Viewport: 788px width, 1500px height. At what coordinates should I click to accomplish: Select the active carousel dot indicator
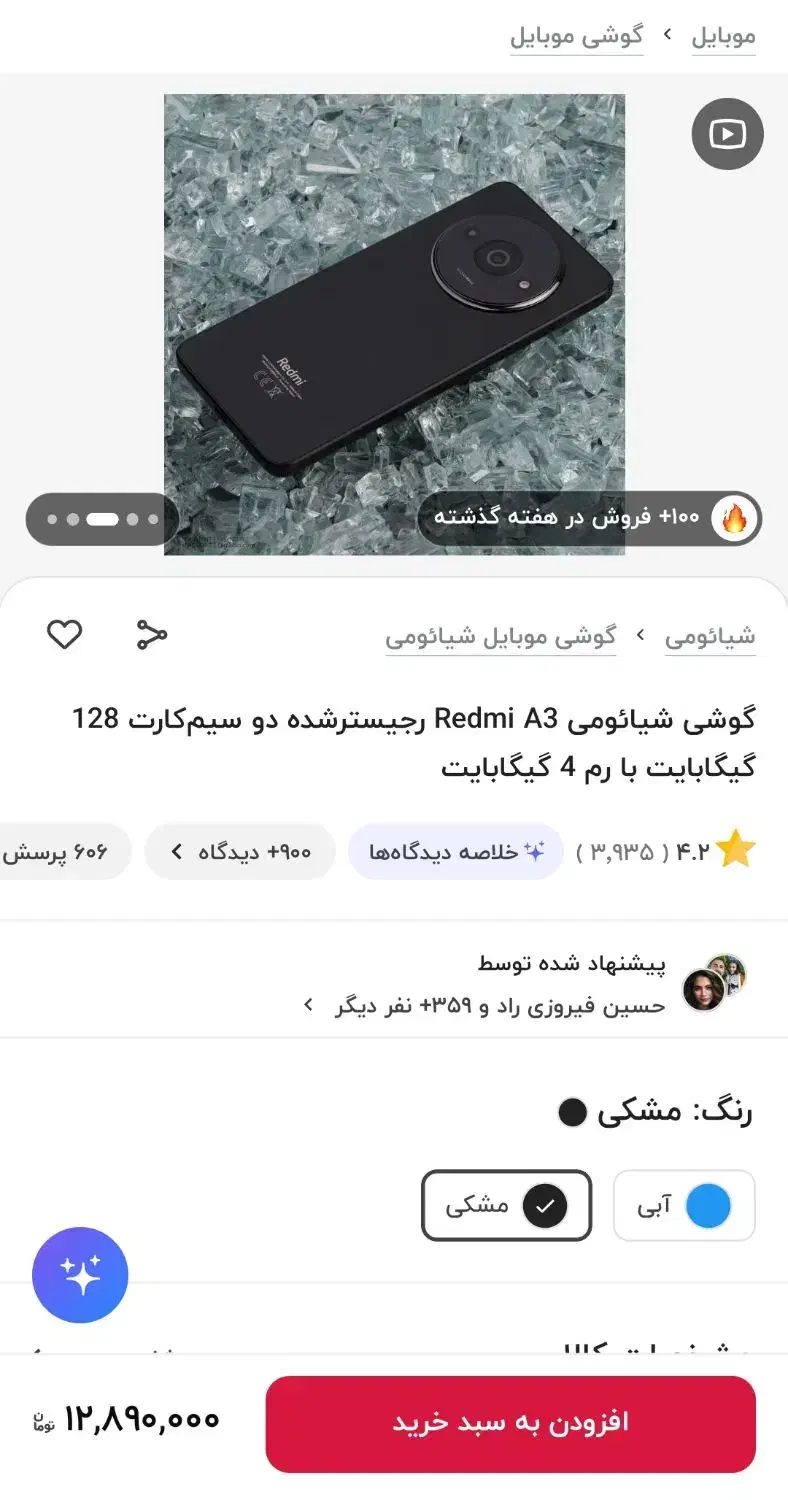coord(101,519)
